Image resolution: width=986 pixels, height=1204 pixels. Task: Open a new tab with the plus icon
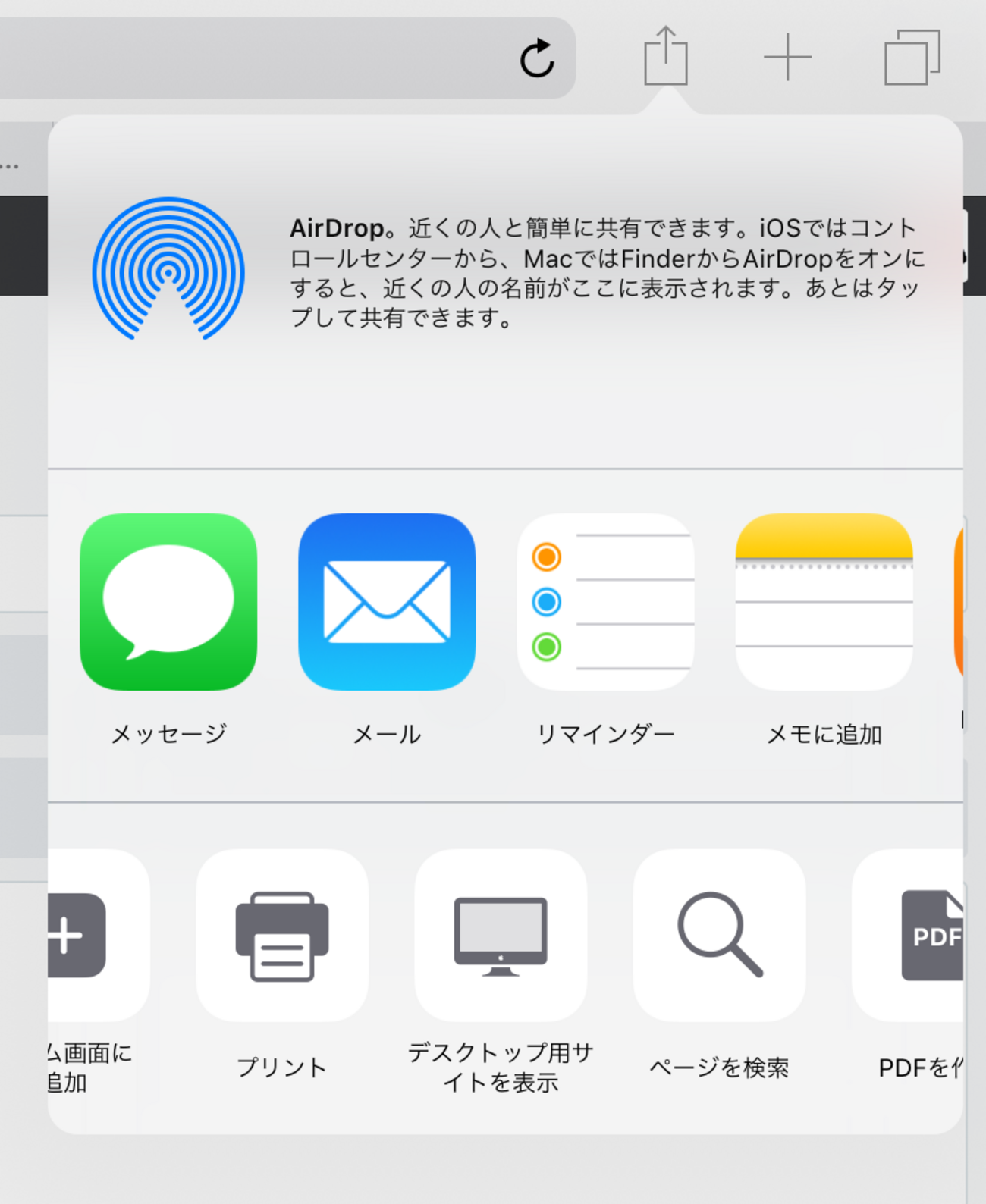[787, 57]
